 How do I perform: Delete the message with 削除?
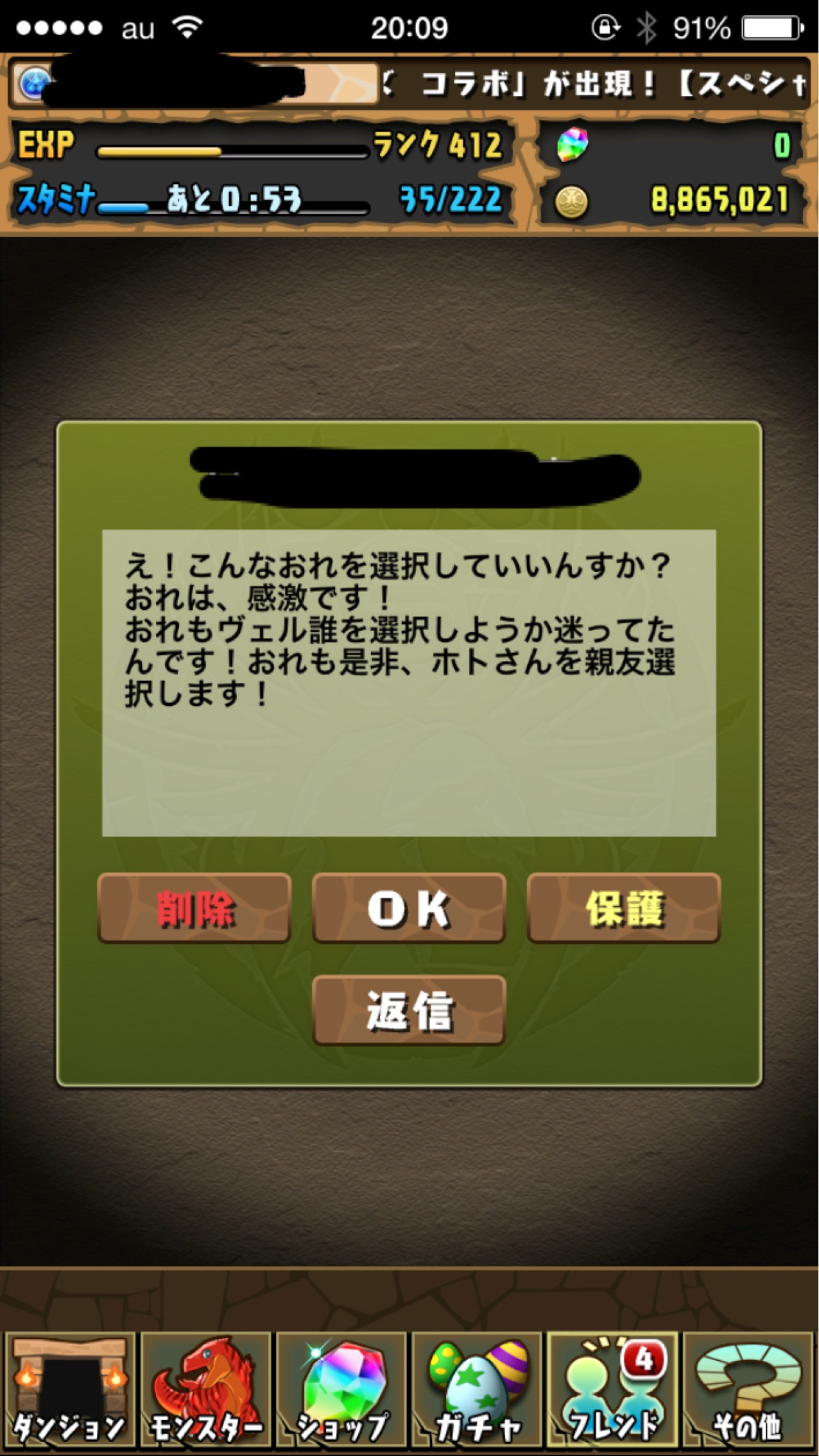pyautogui.click(x=194, y=908)
